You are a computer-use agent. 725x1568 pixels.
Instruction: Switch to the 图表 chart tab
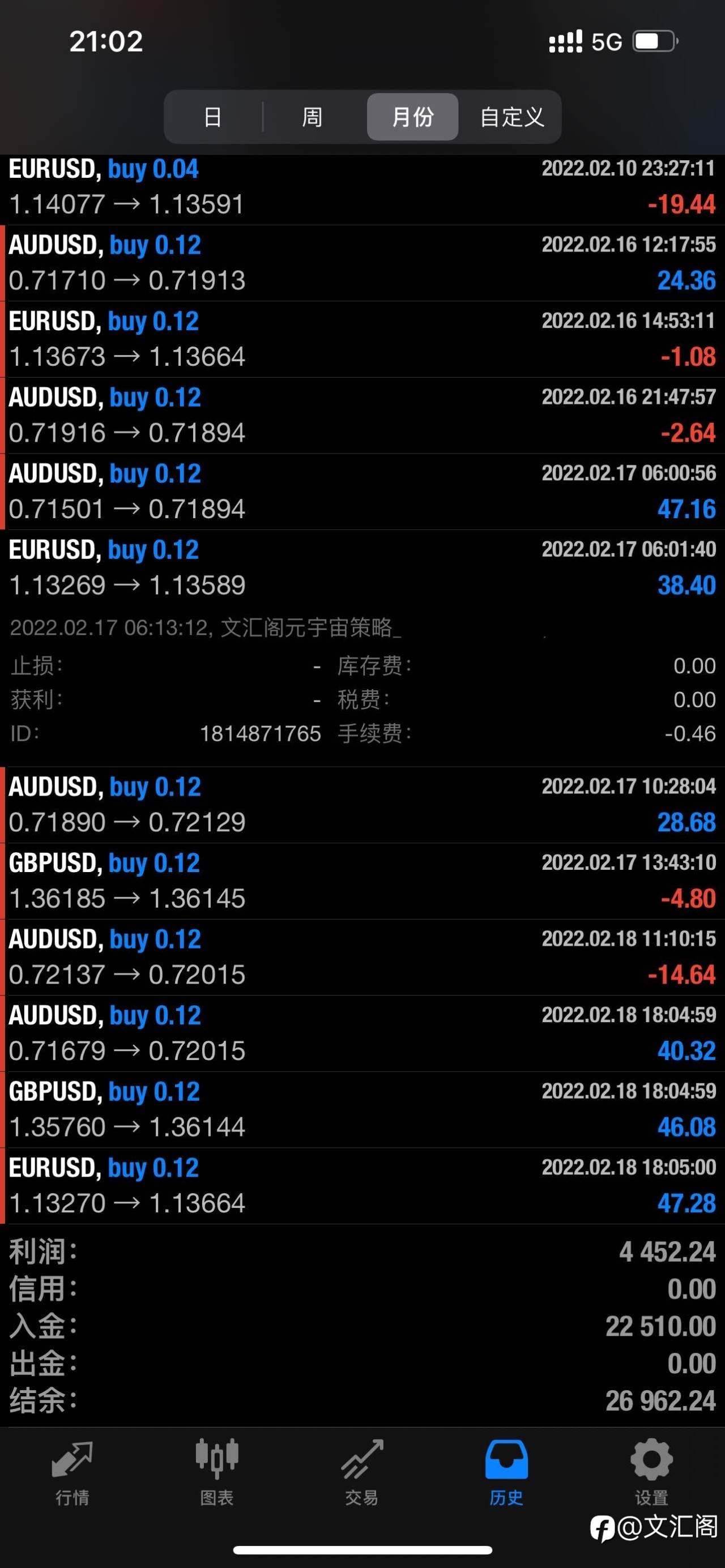[217, 1471]
